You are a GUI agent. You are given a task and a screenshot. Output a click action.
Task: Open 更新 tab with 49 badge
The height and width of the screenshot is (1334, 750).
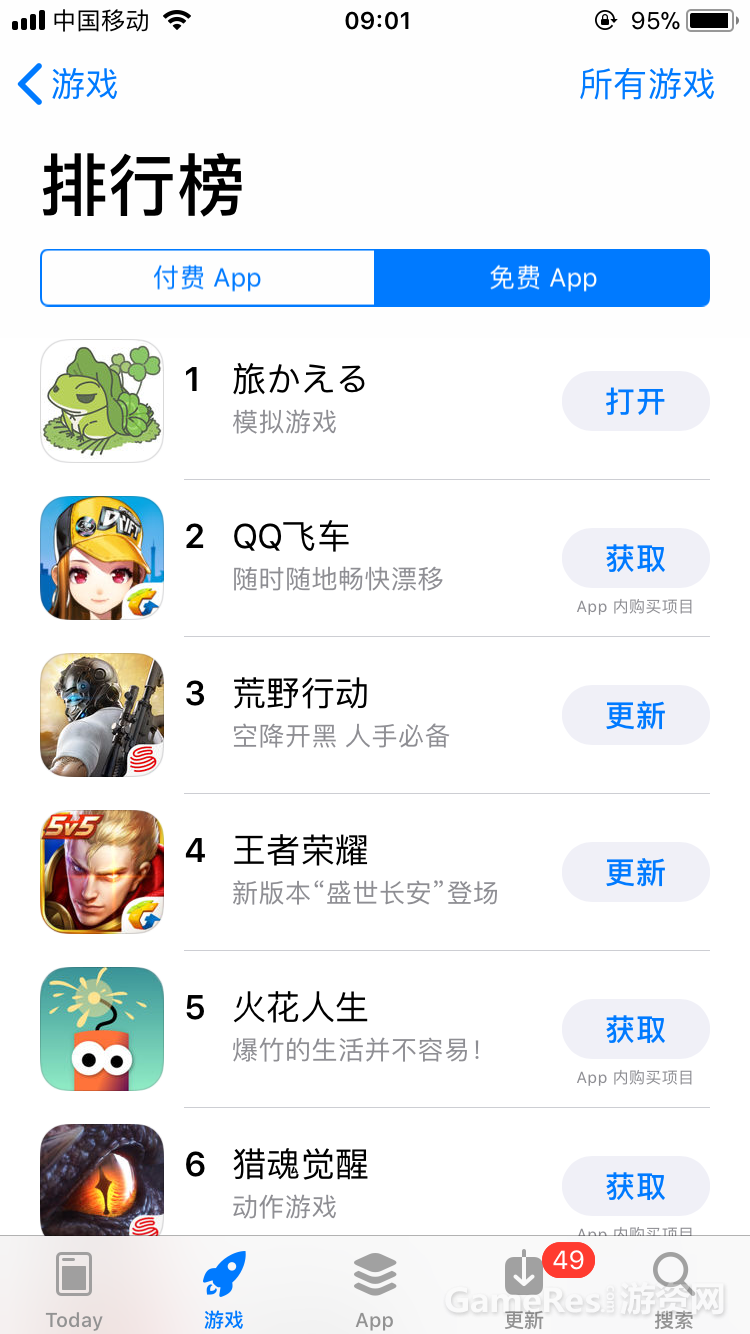point(525,1288)
